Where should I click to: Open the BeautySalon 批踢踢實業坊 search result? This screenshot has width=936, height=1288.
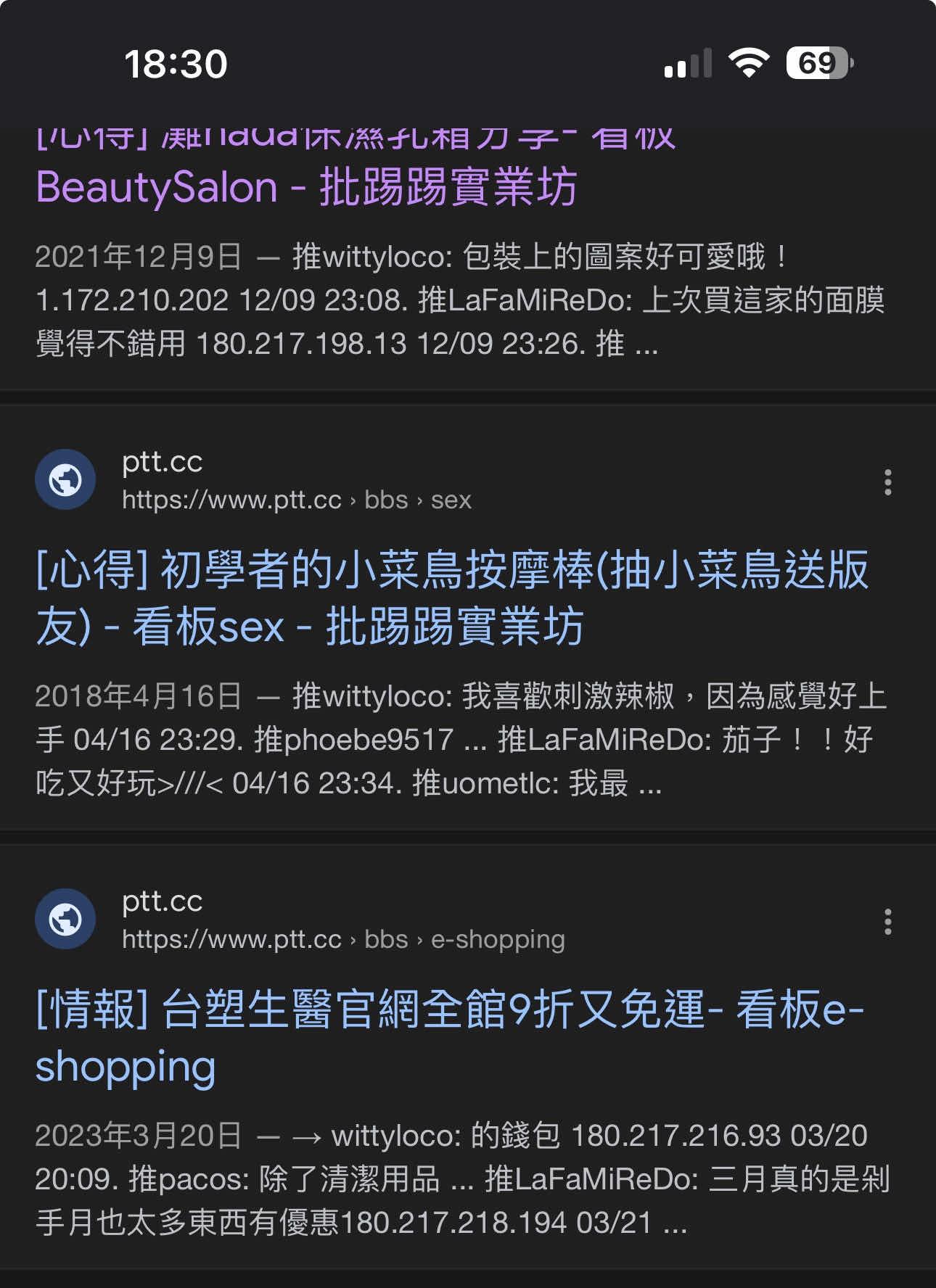point(306,186)
